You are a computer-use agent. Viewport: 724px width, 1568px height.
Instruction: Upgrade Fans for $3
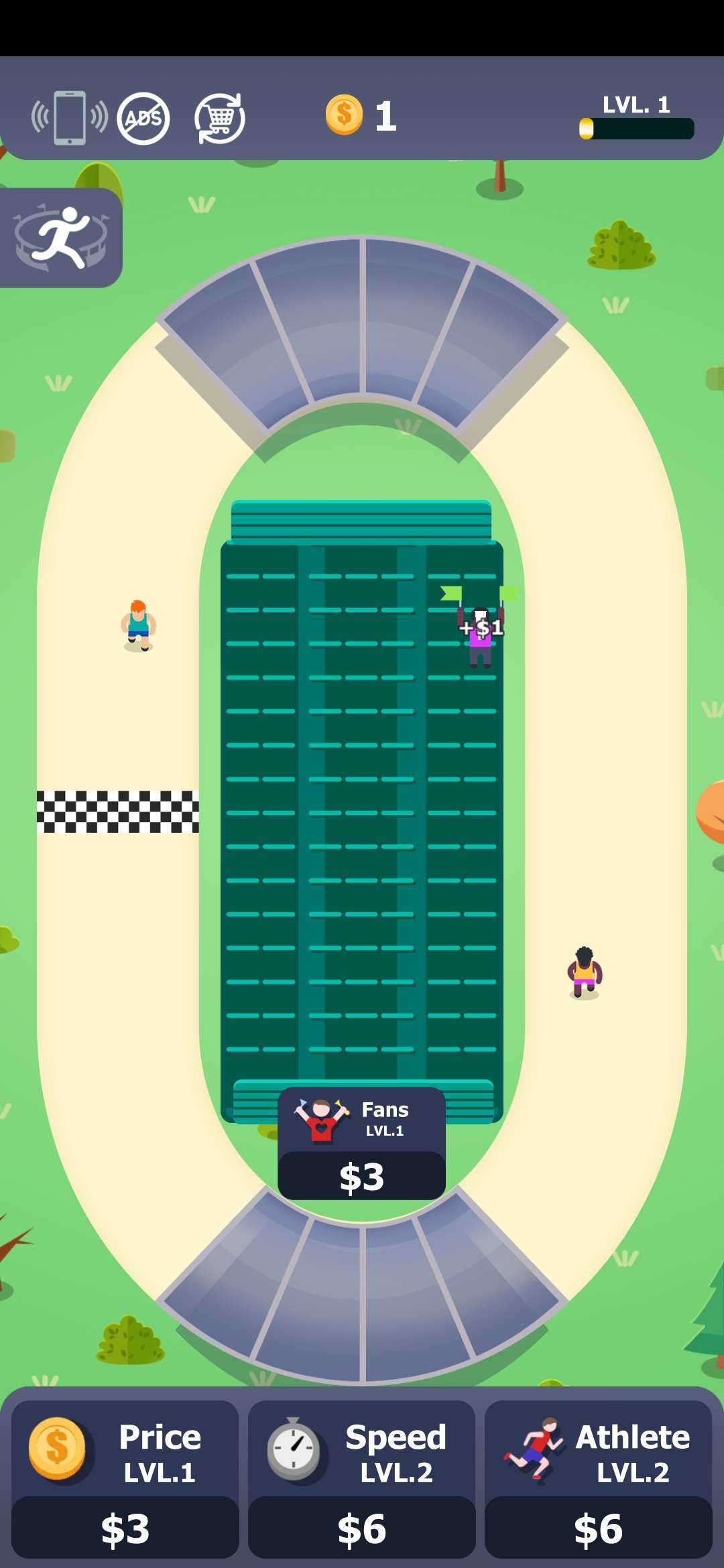tap(361, 1177)
